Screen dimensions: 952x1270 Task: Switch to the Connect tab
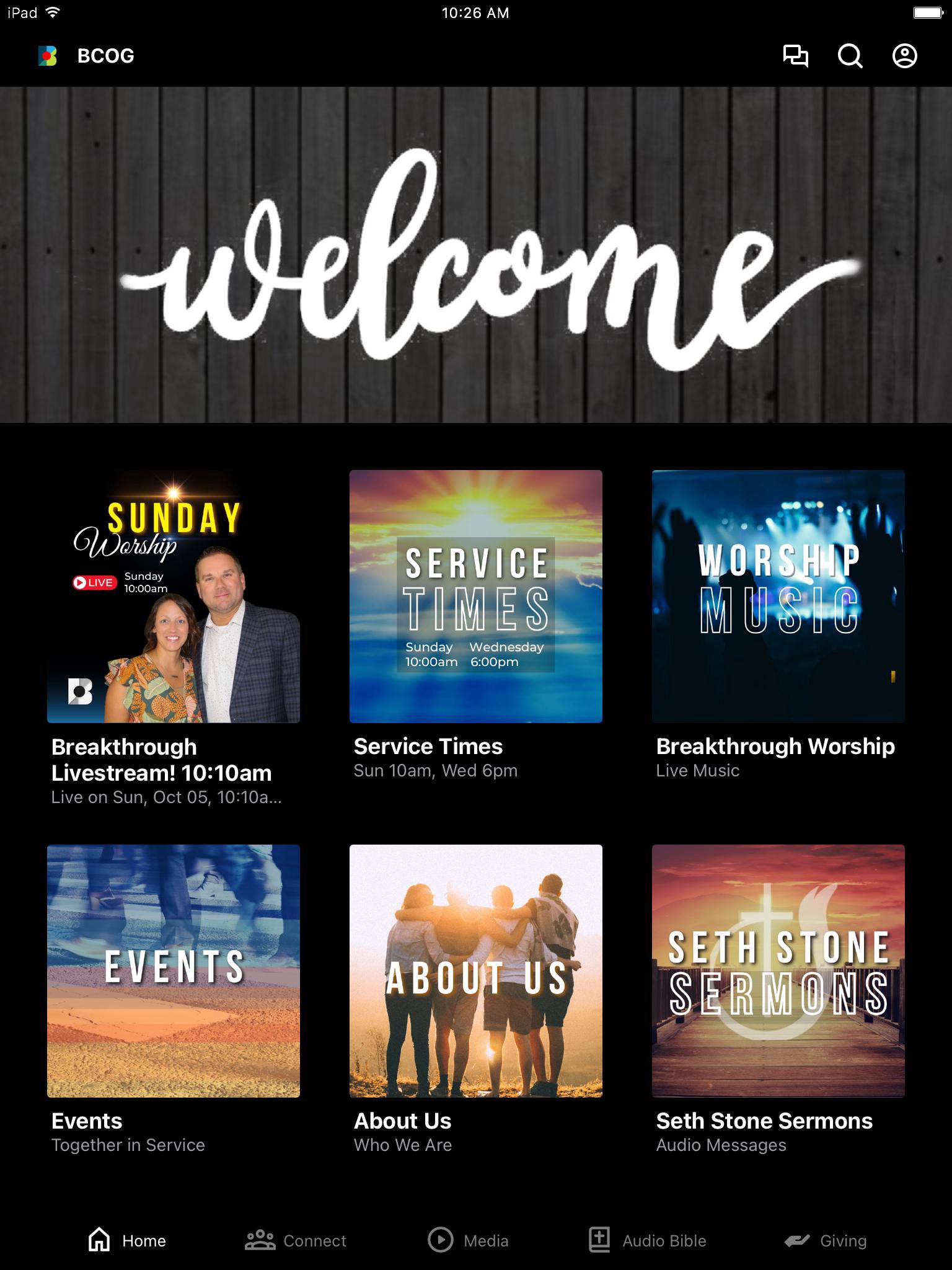[x=296, y=1240]
